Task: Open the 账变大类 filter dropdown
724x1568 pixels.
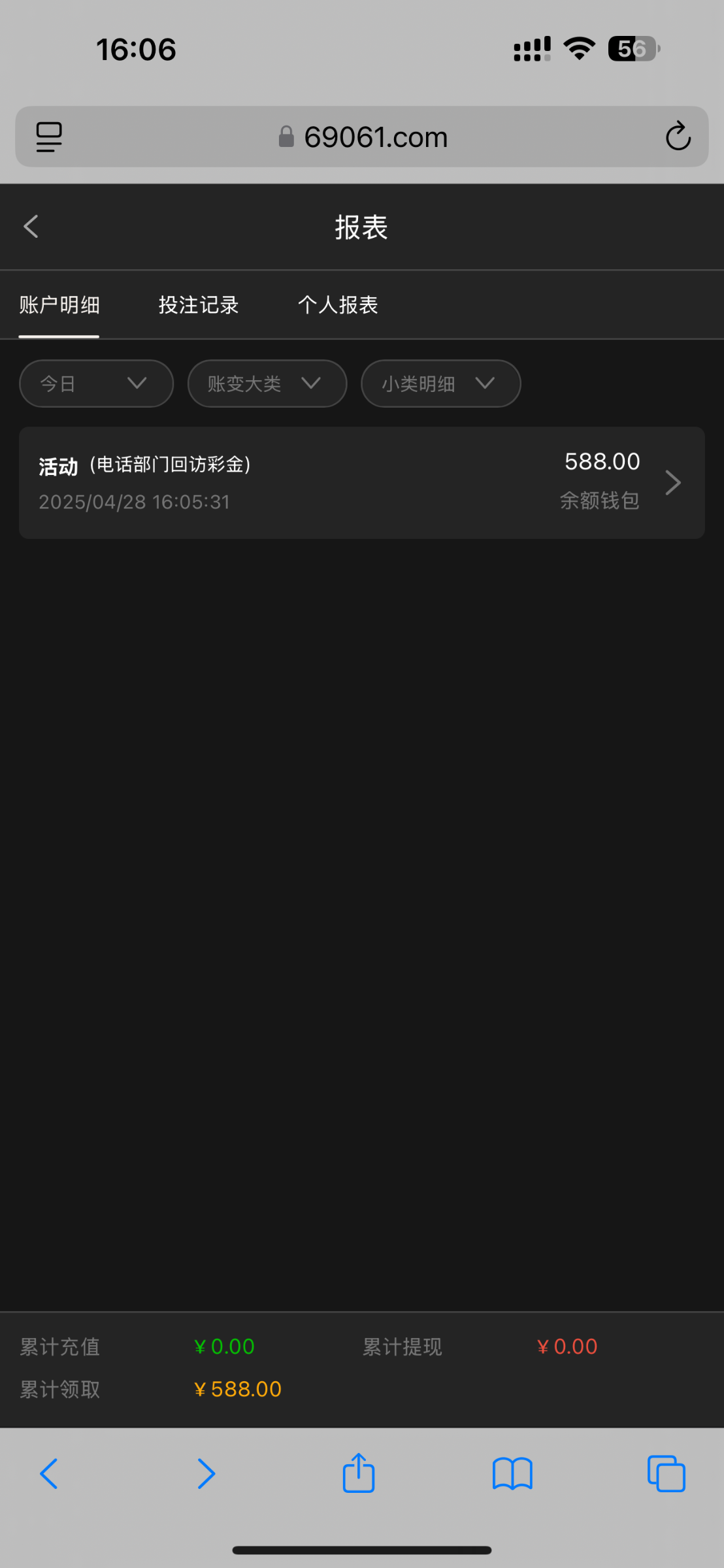Action: [267, 384]
